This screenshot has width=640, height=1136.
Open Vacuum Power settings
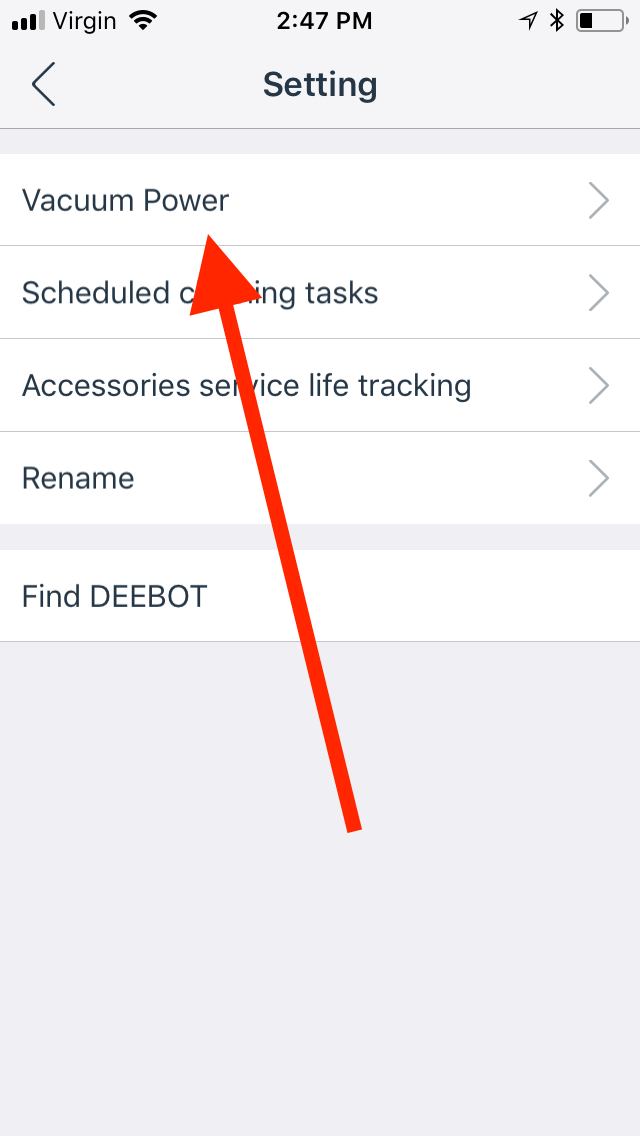tap(126, 201)
